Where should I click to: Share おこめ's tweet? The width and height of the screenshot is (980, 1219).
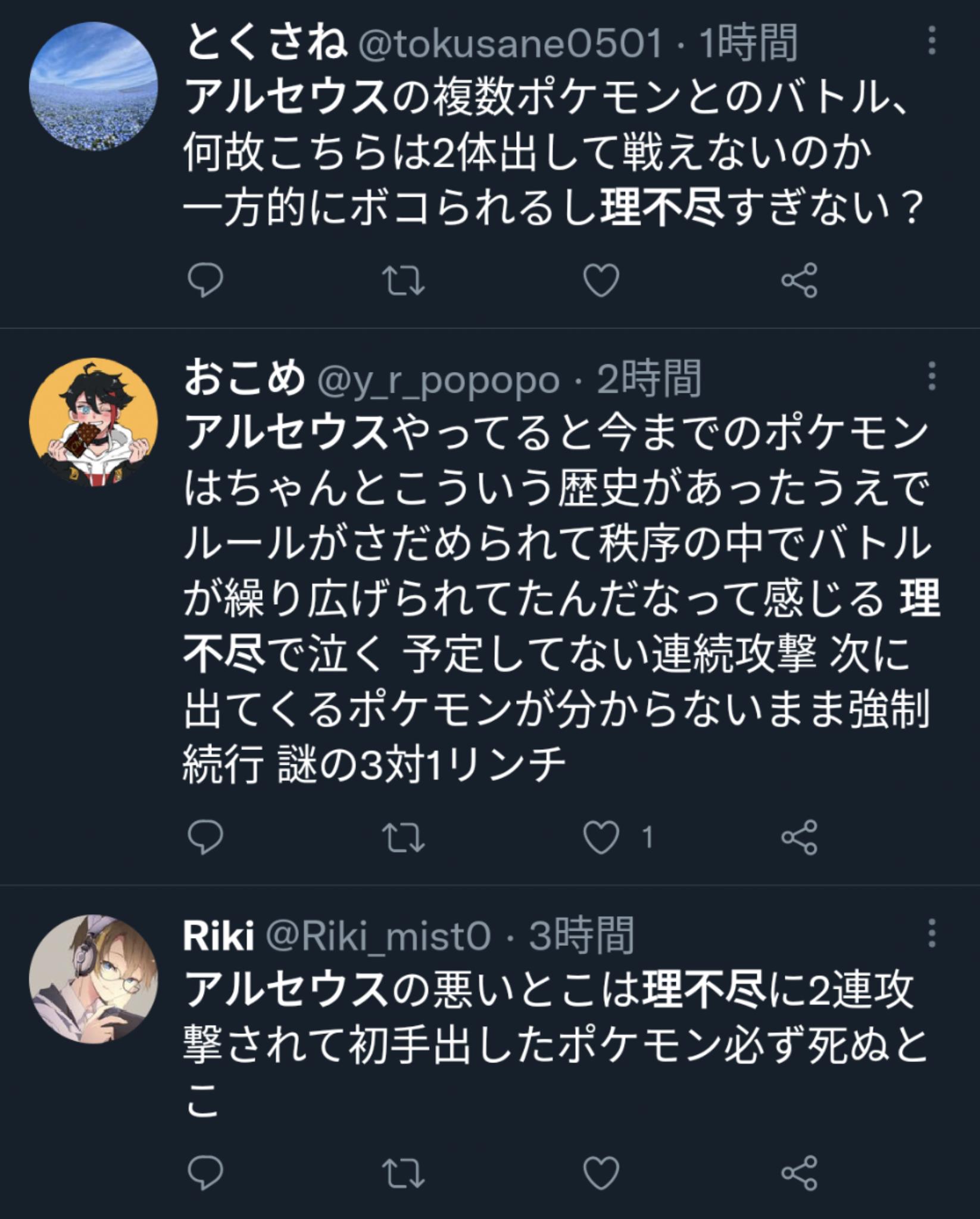click(x=799, y=837)
